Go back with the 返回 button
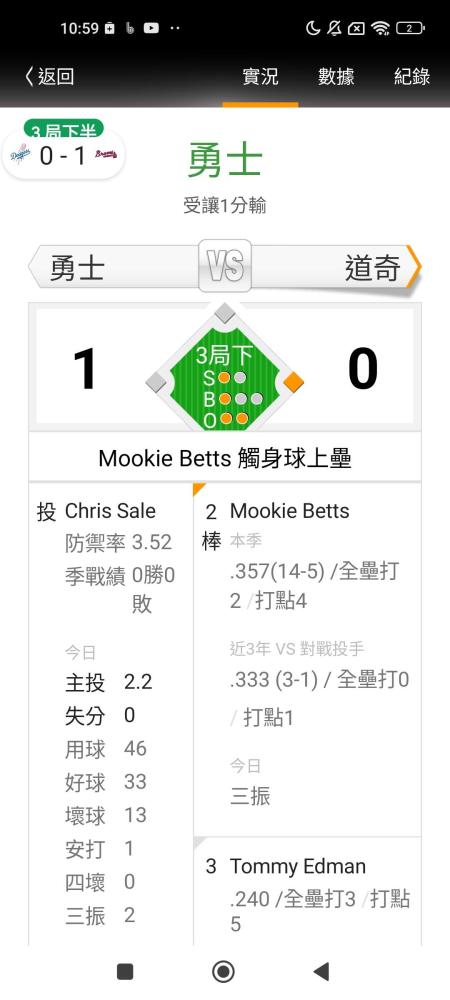Image resolution: width=450 pixels, height=1000 pixels. [50, 77]
